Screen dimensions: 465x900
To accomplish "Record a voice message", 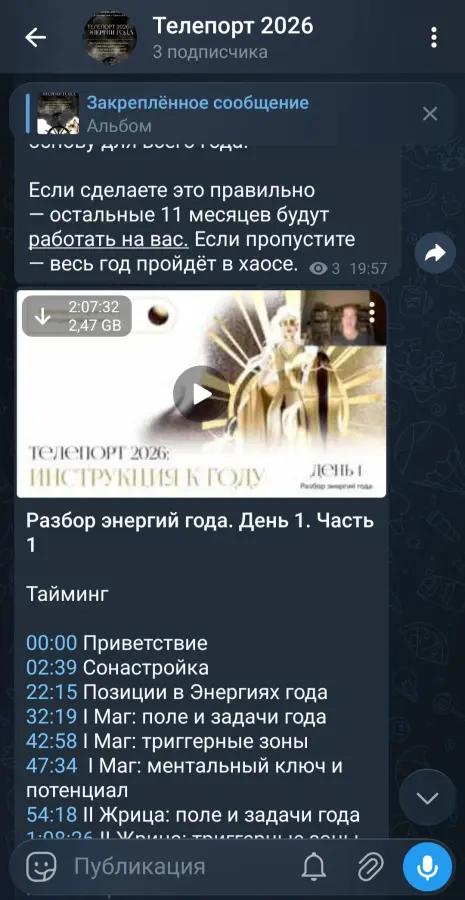I will tap(427, 867).
